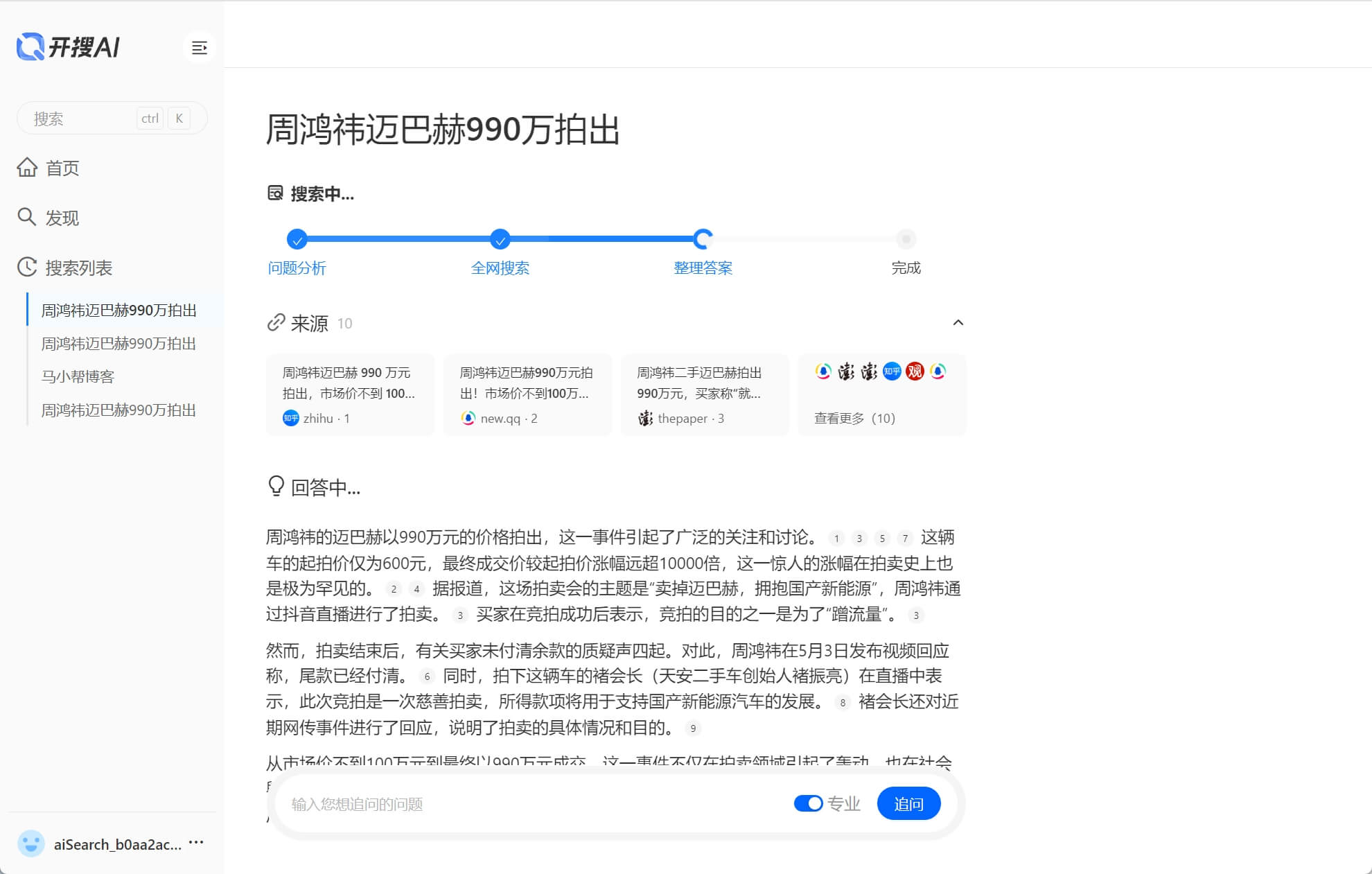View more sources 查看更多 (10)

[854, 419]
